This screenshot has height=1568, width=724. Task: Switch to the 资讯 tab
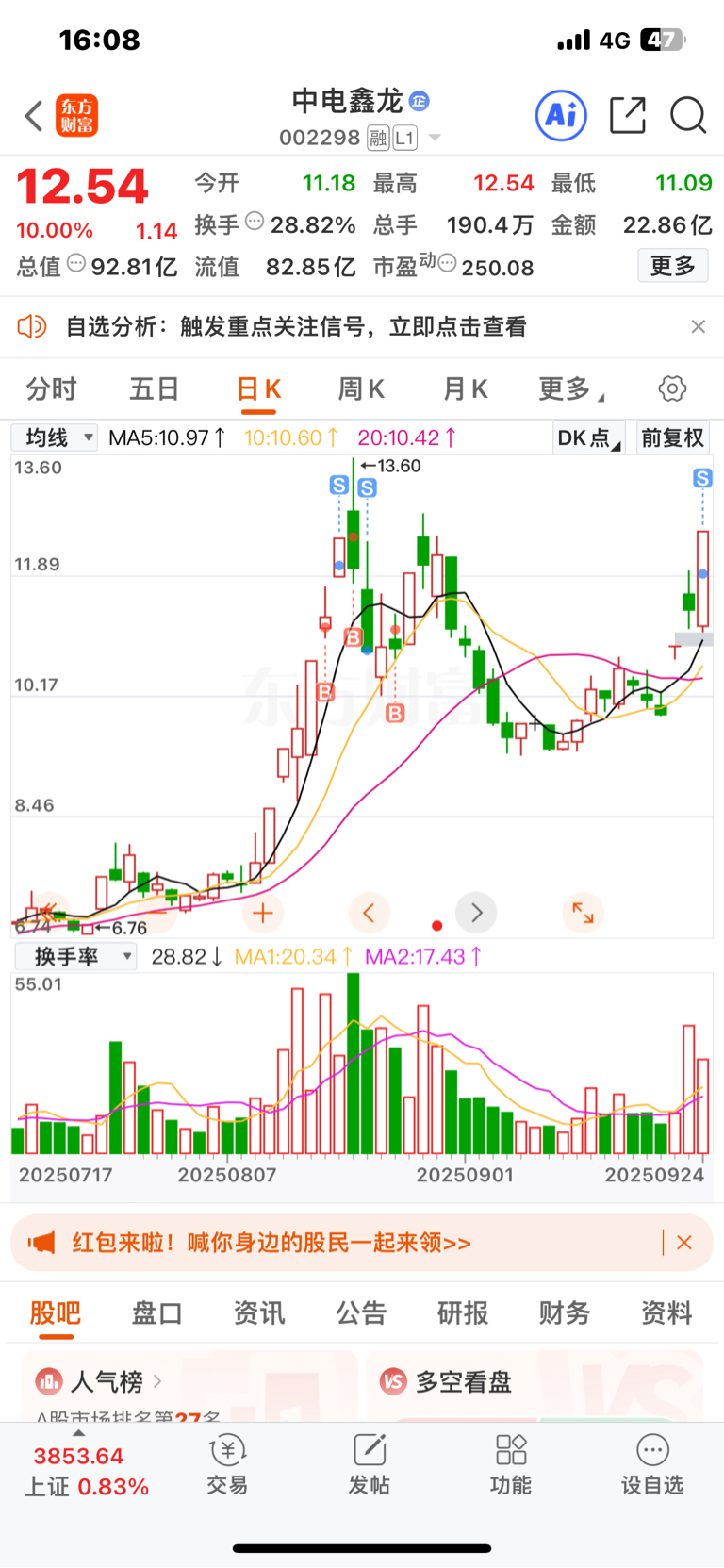tap(259, 1313)
